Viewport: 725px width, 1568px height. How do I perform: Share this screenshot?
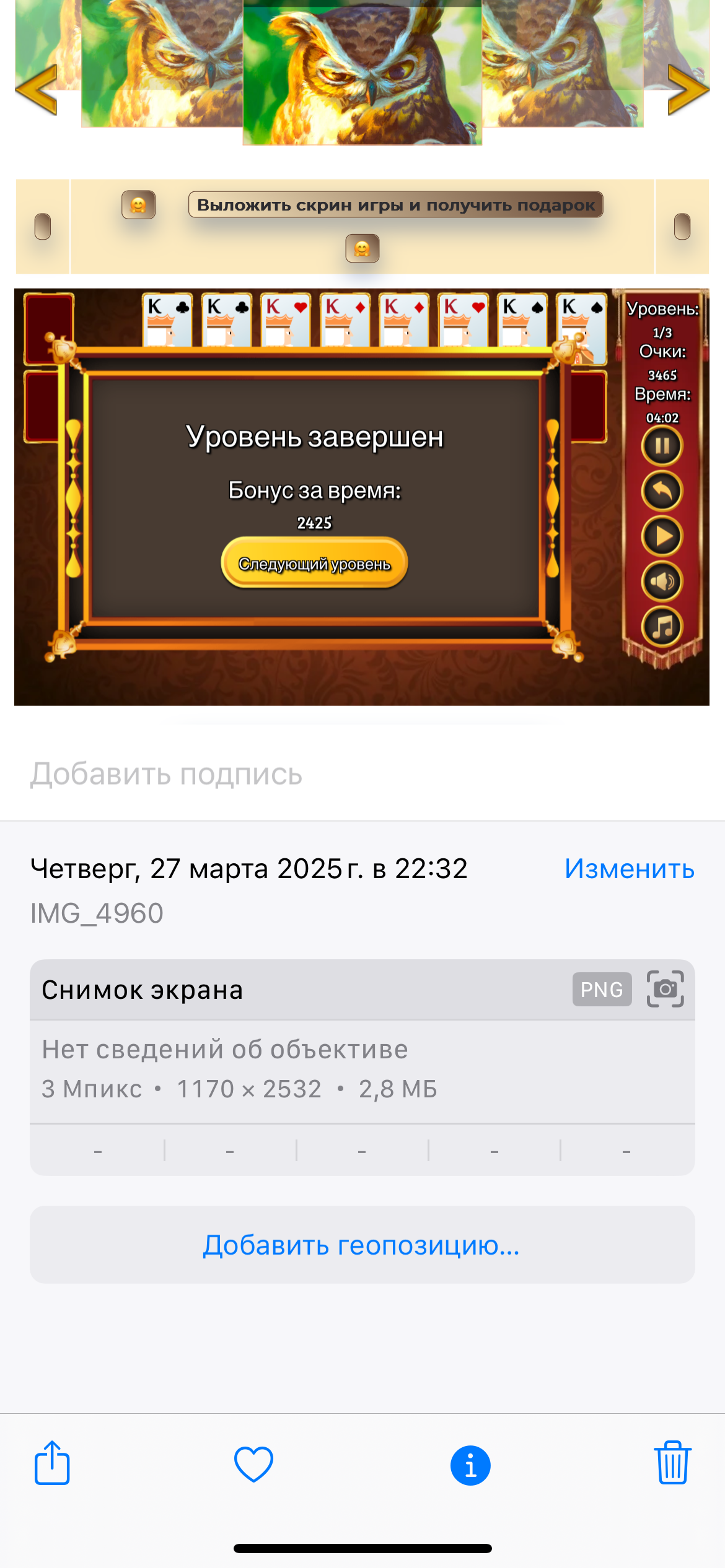(x=52, y=1463)
